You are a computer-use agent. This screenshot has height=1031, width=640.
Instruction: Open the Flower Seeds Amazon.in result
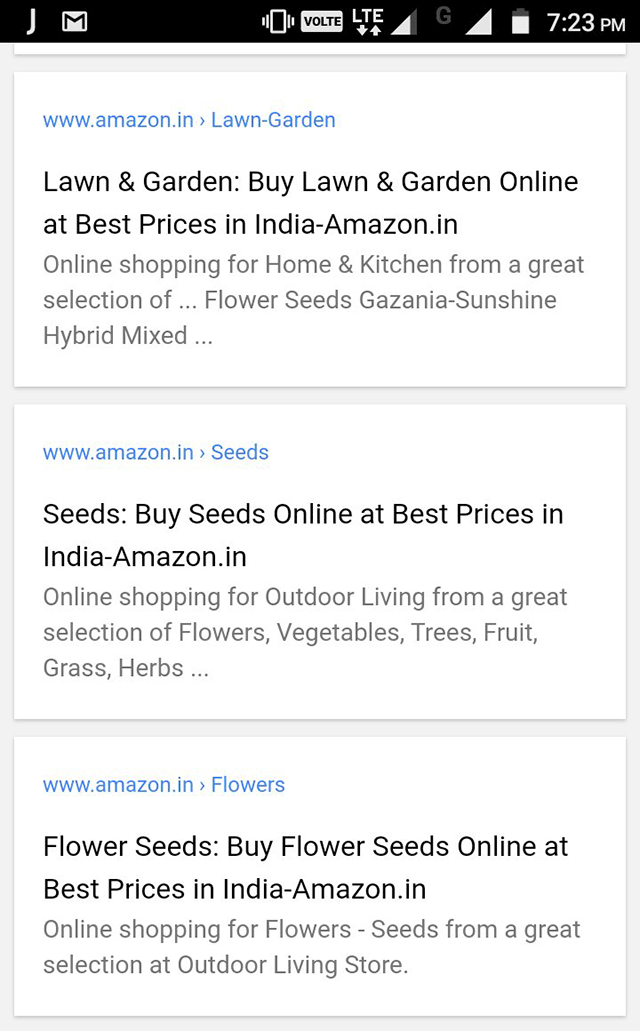click(x=305, y=867)
